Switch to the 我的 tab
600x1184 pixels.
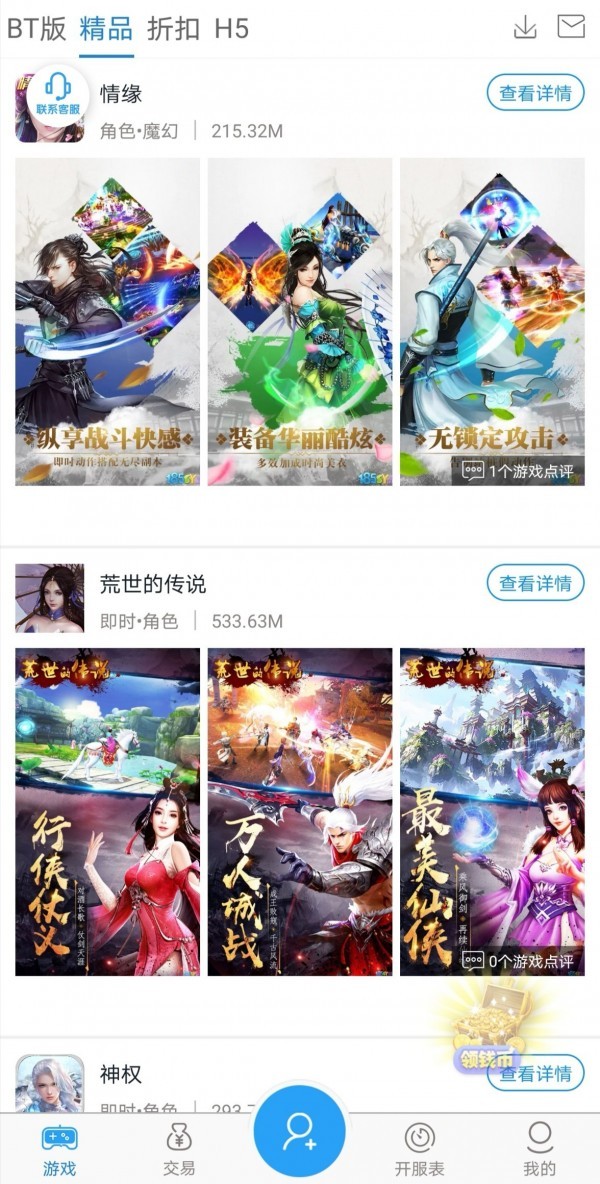pyautogui.click(x=539, y=1148)
